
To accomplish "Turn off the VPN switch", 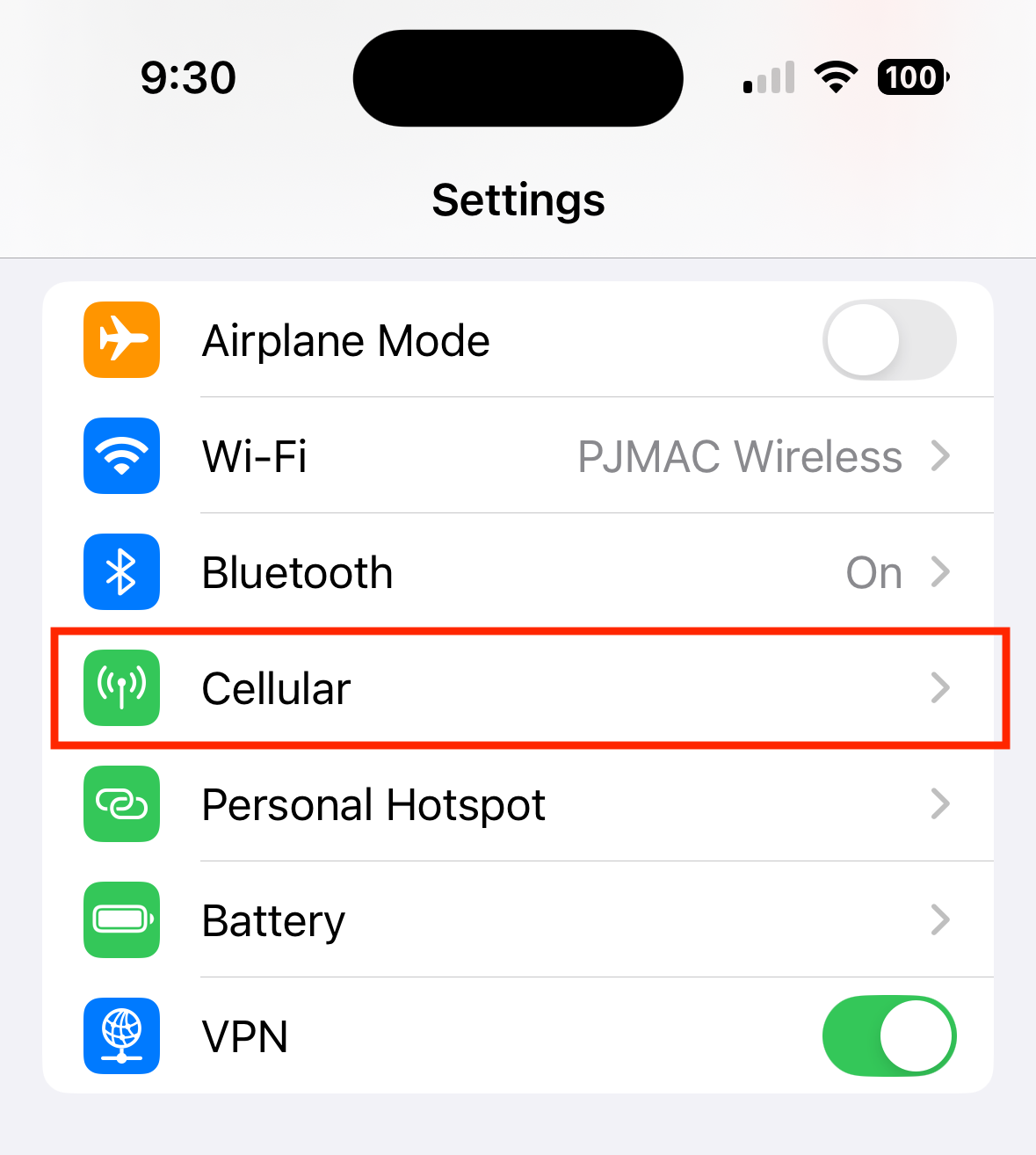I will (888, 1036).
